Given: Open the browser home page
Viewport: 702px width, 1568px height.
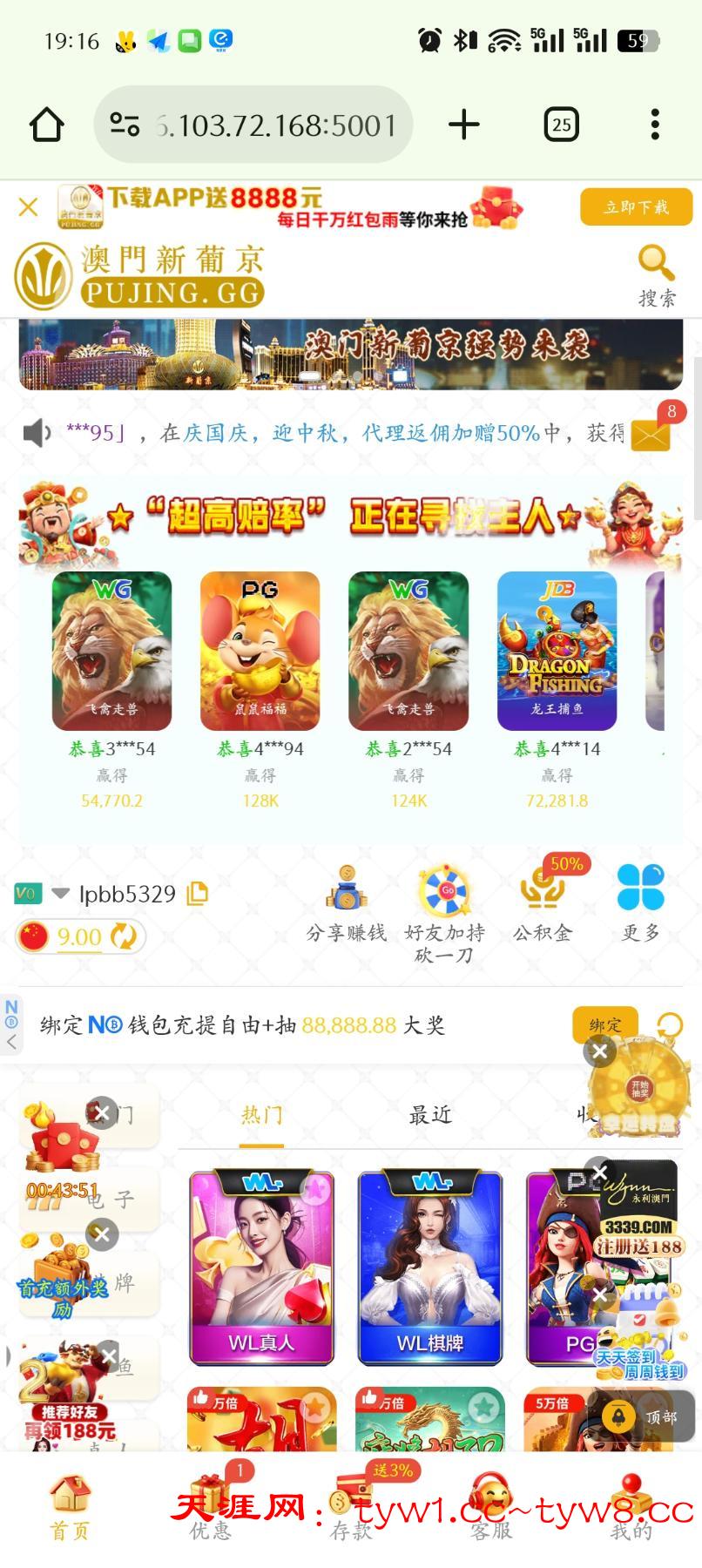Looking at the screenshot, I should click(x=47, y=125).
